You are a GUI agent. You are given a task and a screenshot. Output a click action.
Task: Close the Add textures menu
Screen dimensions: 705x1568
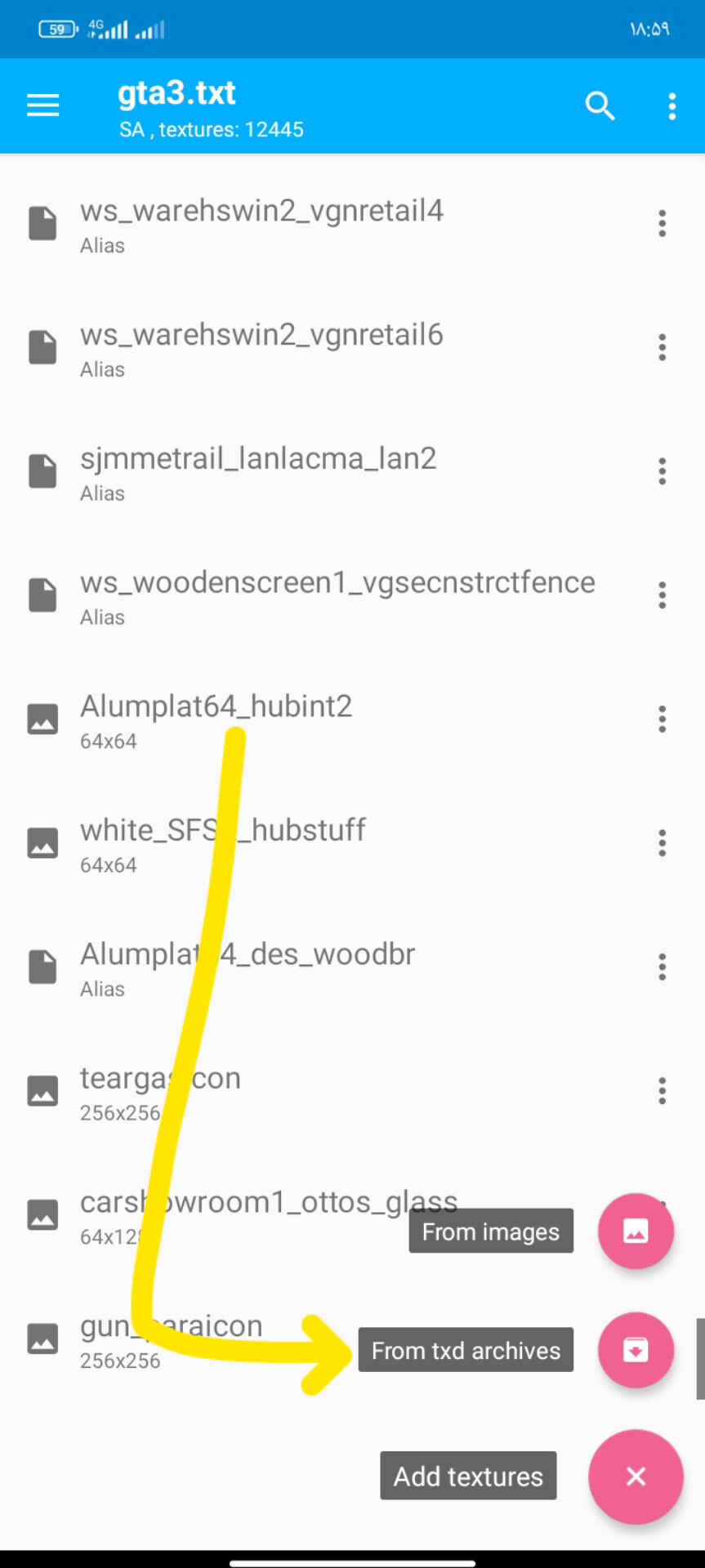(636, 1477)
